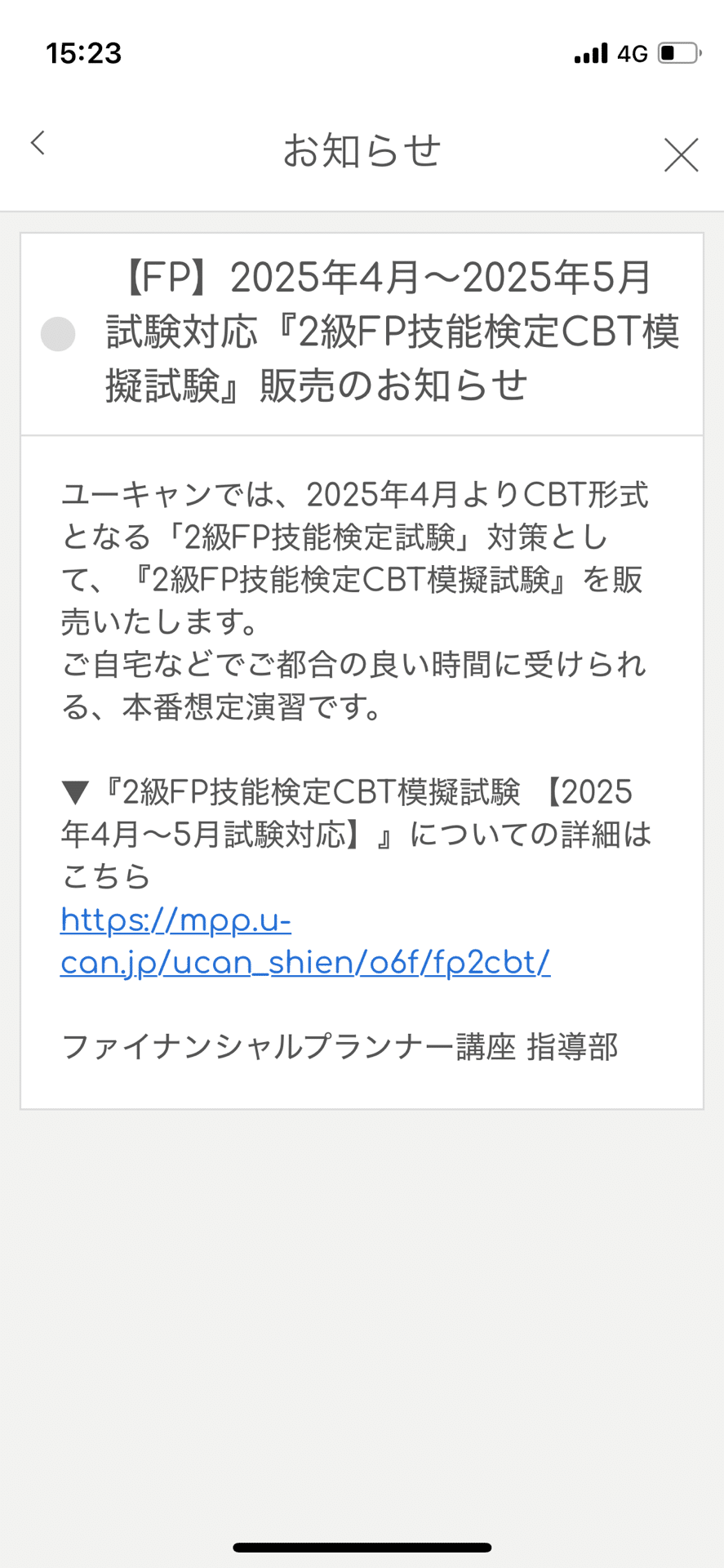Open the mpp.u-can.jp fp2cbt link
The height and width of the screenshot is (1568, 724).
(x=305, y=942)
